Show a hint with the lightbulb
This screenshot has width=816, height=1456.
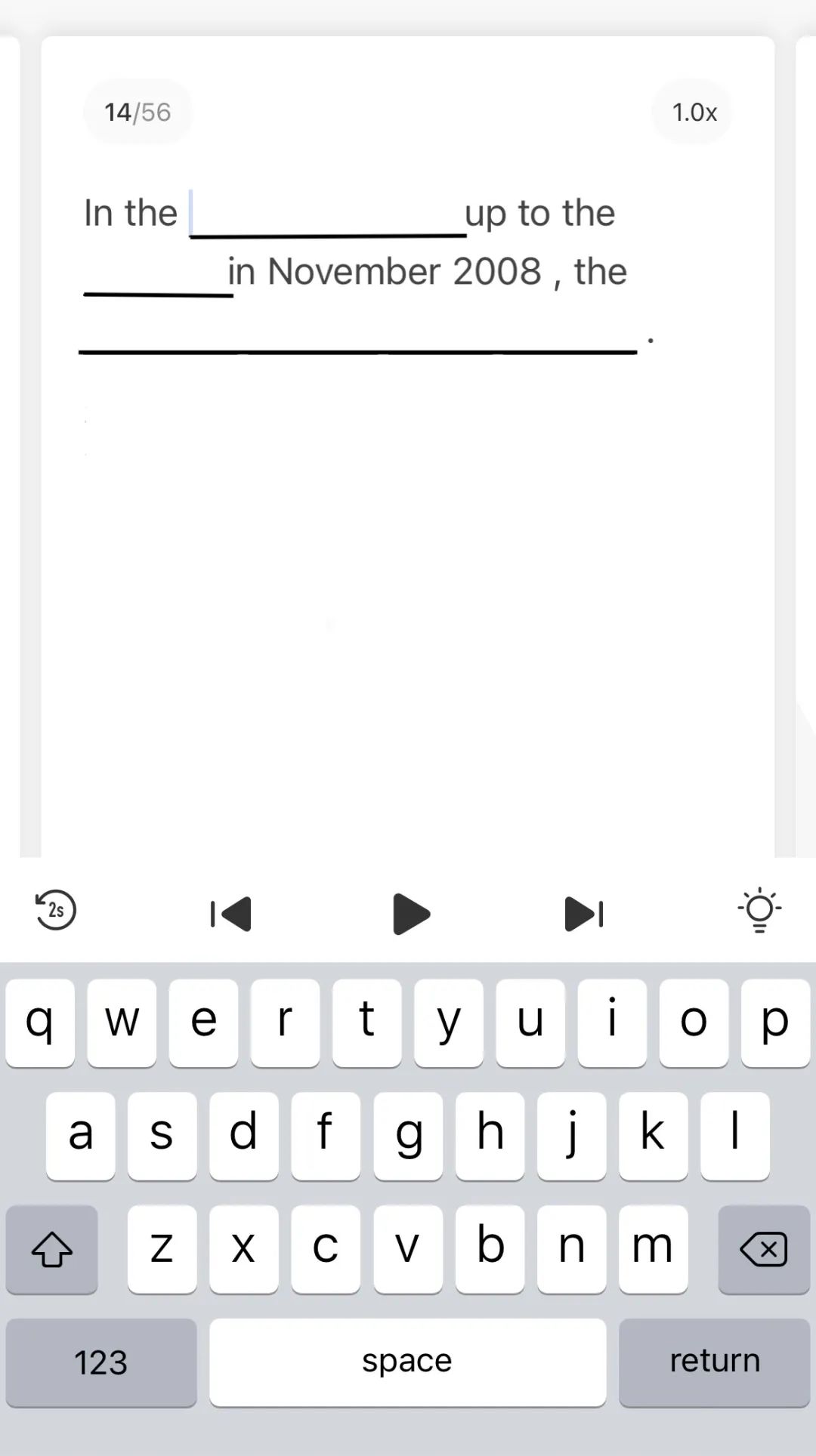coord(759,911)
